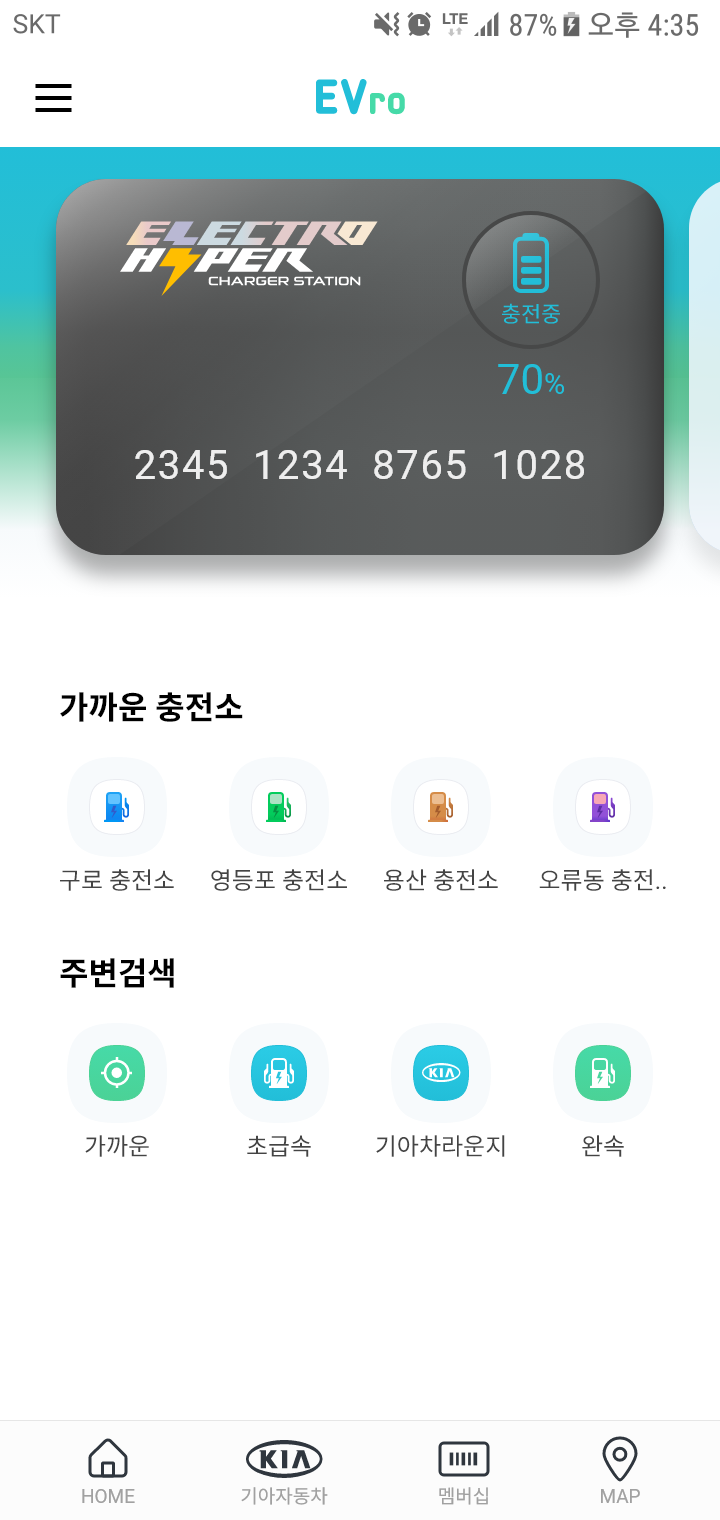The image size is (720, 1520).
Task: Open the hamburger navigation menu
Action: (53, 98)
